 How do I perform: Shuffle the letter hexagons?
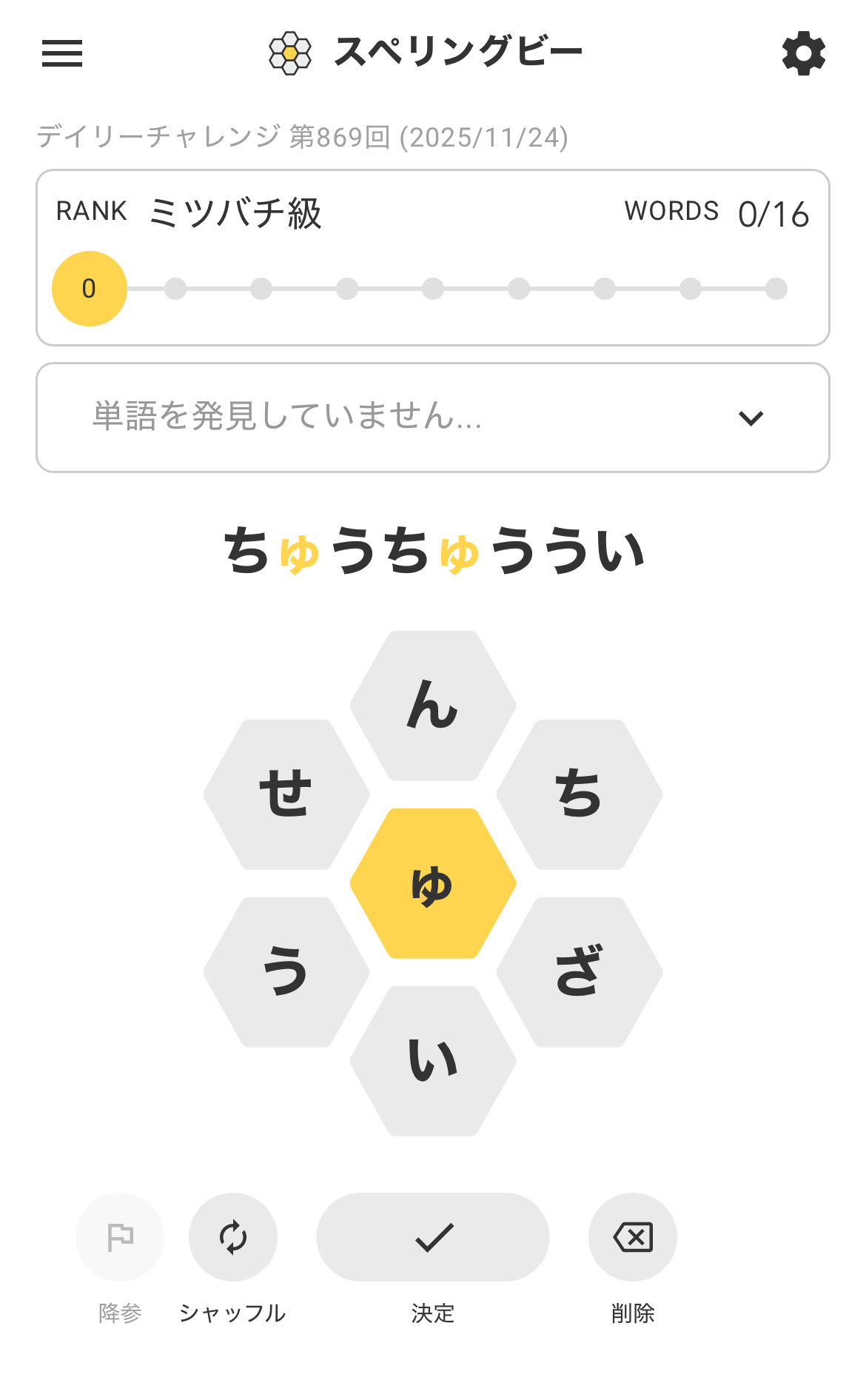tap(233, 1237)
